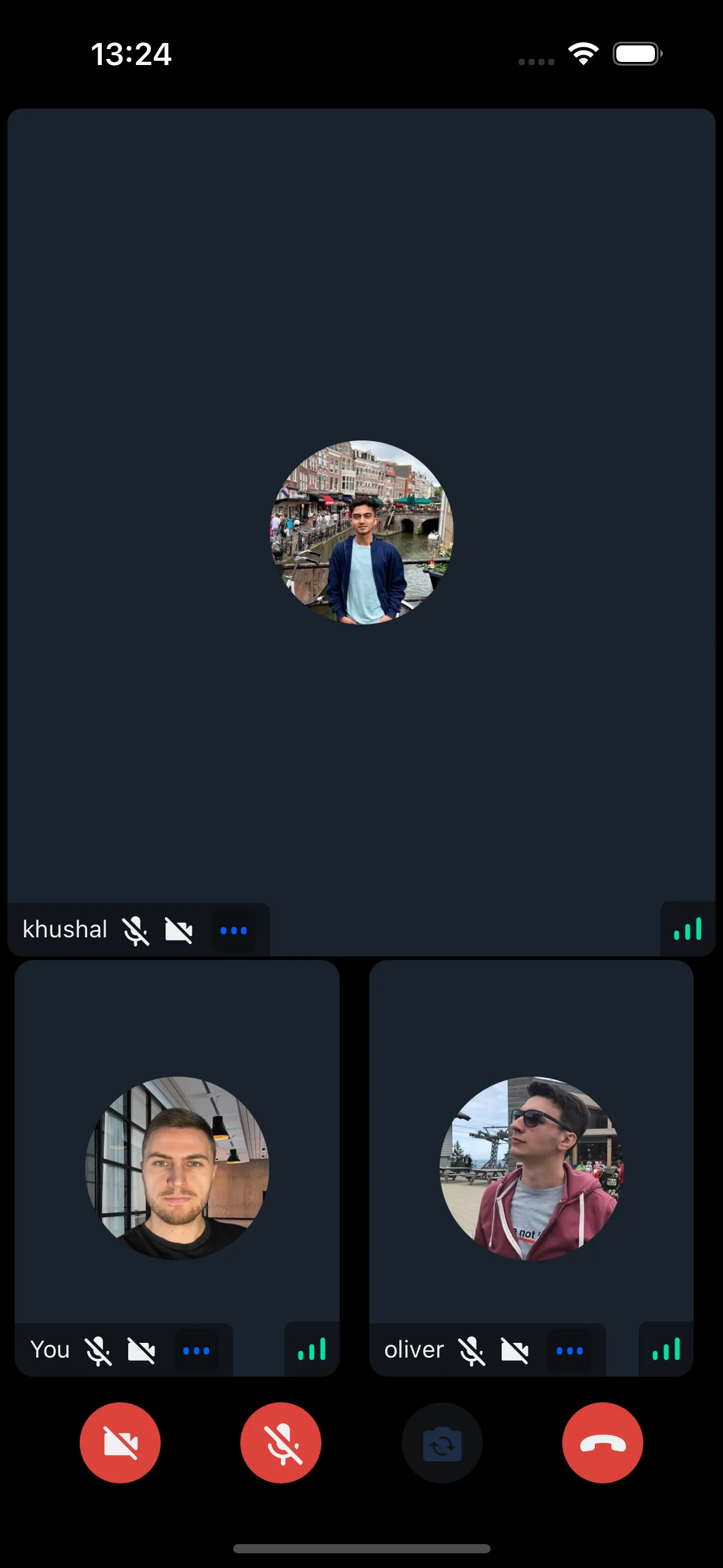Open the three-dot options for oliver

point(569,1351)
